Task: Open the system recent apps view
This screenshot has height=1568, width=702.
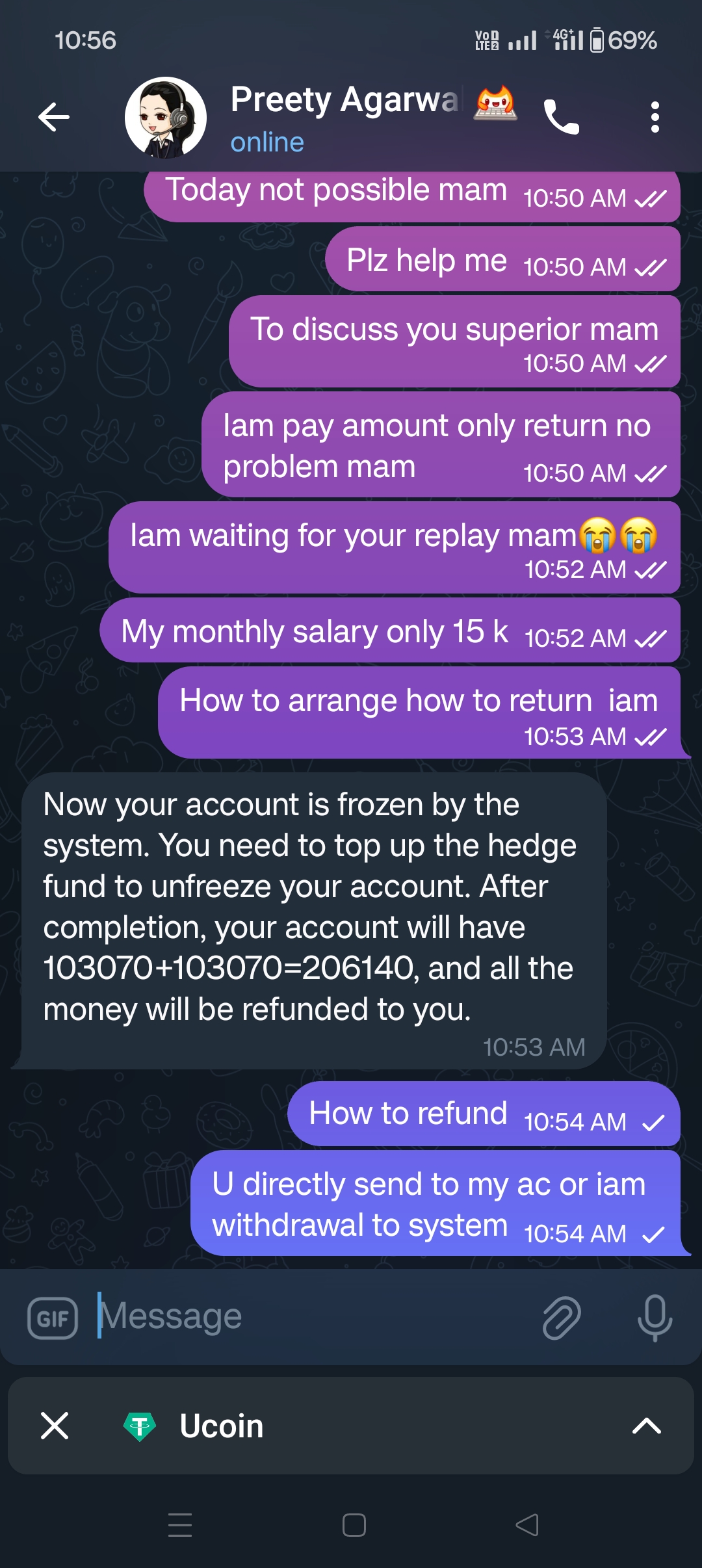Action: point(180,1524)
